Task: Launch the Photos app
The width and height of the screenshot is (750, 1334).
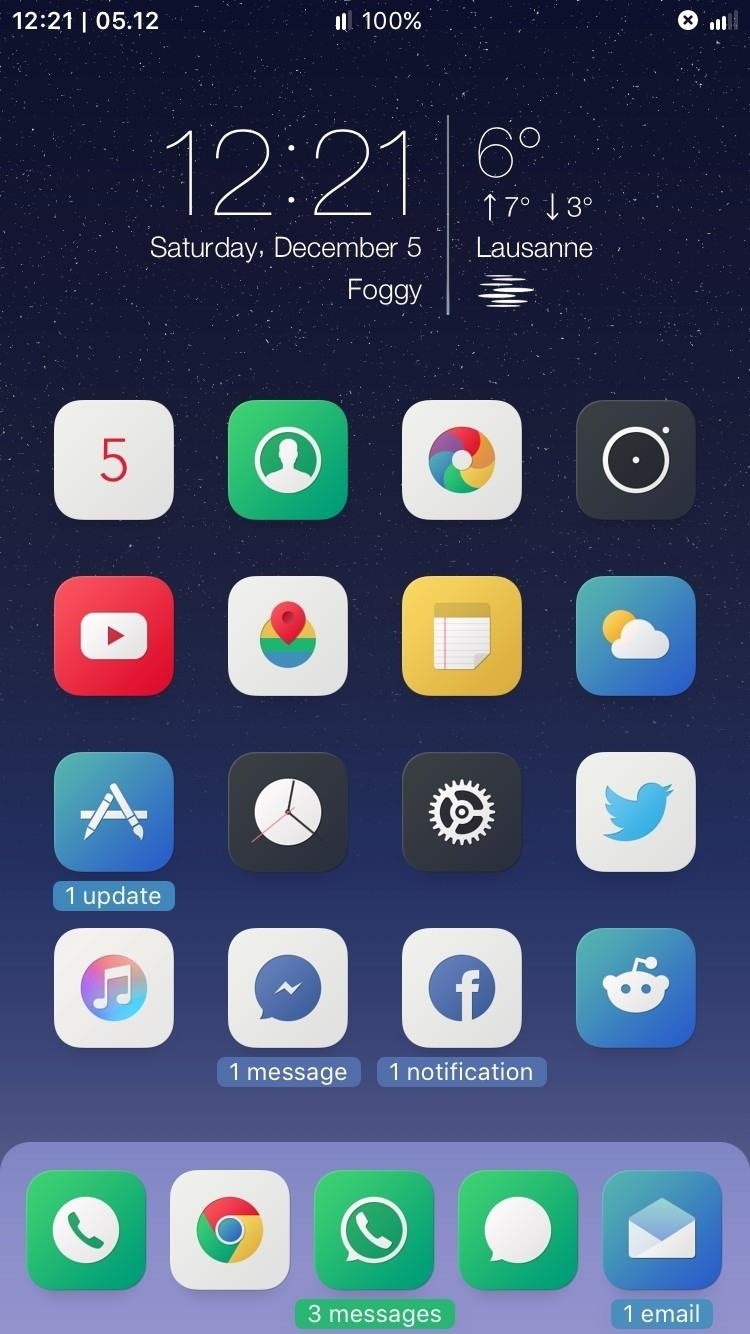Action: (462, 460)
